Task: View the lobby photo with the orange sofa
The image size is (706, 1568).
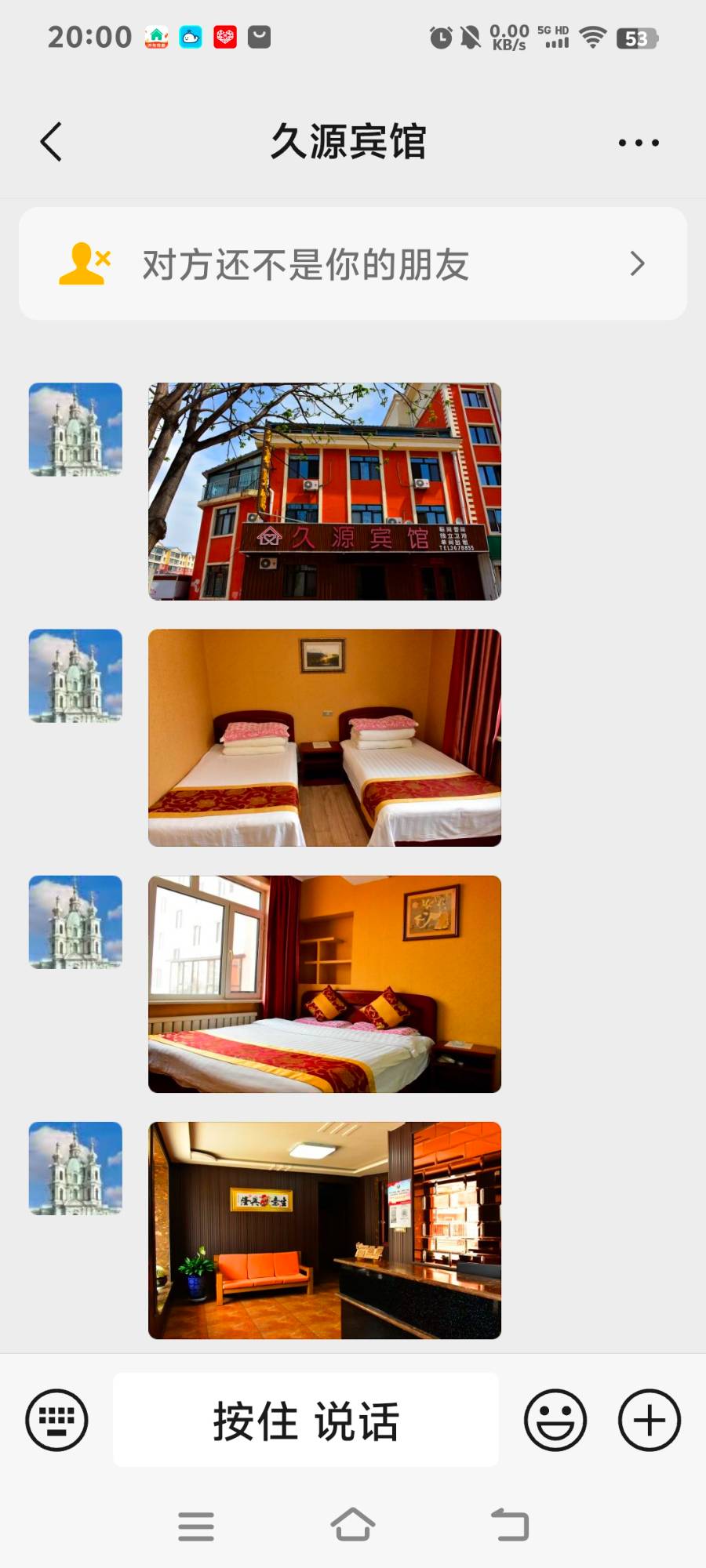Action: [x=325, y=1230]
